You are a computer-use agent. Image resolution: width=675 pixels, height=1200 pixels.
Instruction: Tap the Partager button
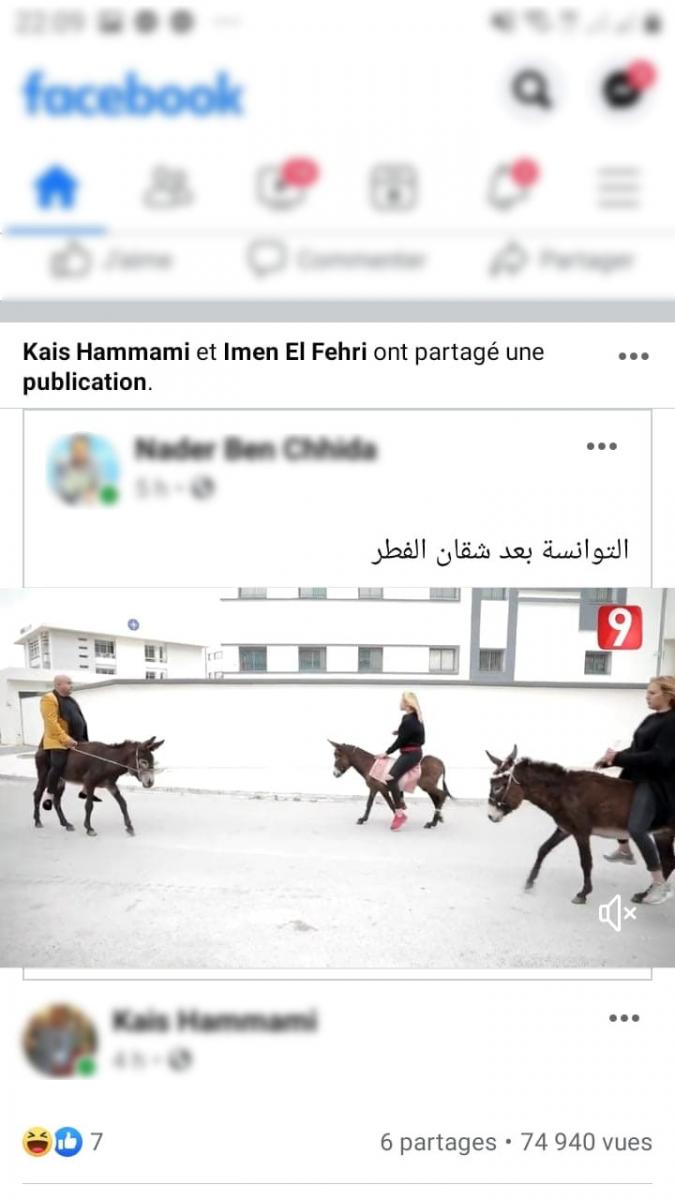pyautogui.click(x=561, y=261)
